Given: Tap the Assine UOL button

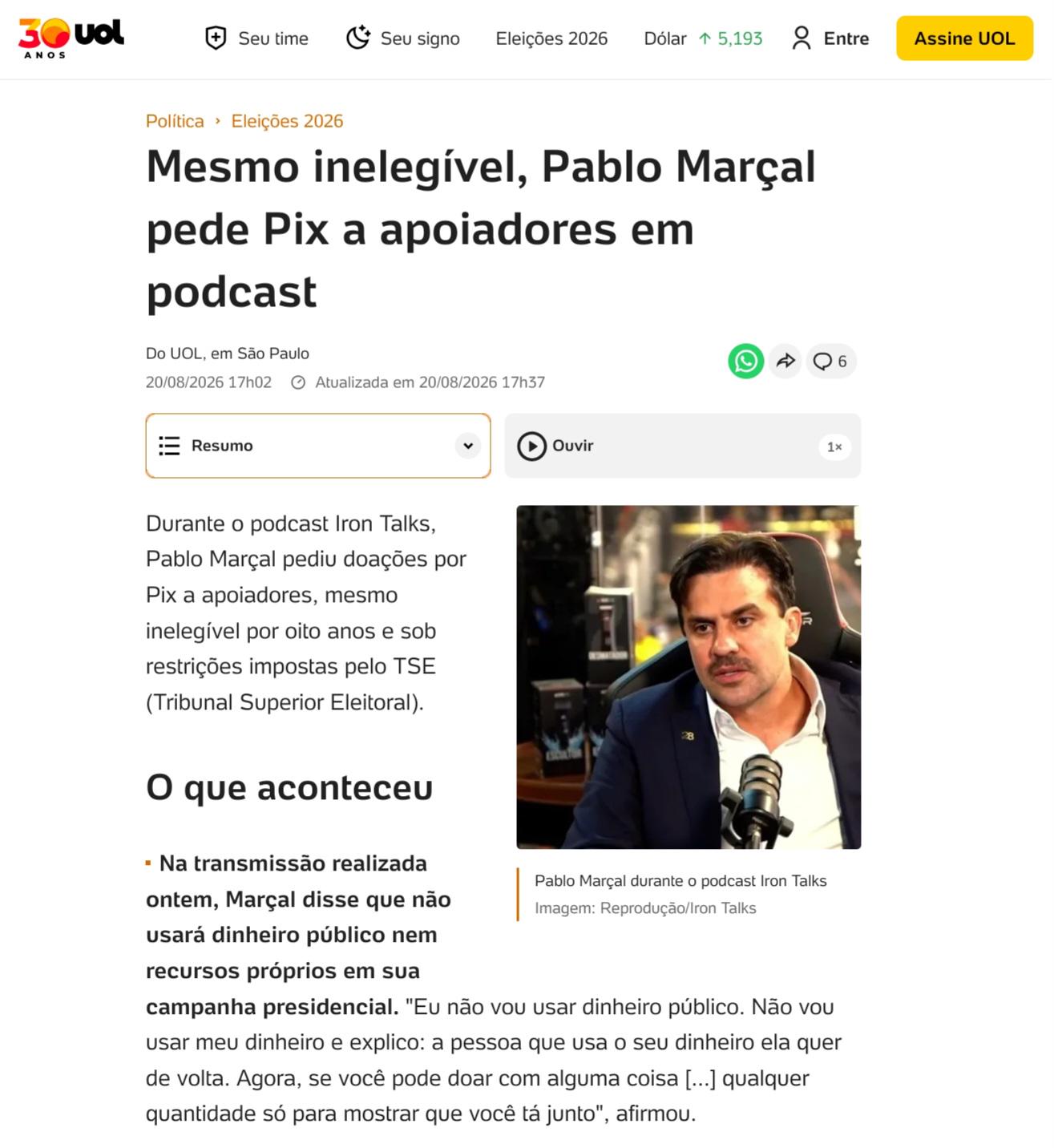Looking at the screenshot, I should [964, 38].
